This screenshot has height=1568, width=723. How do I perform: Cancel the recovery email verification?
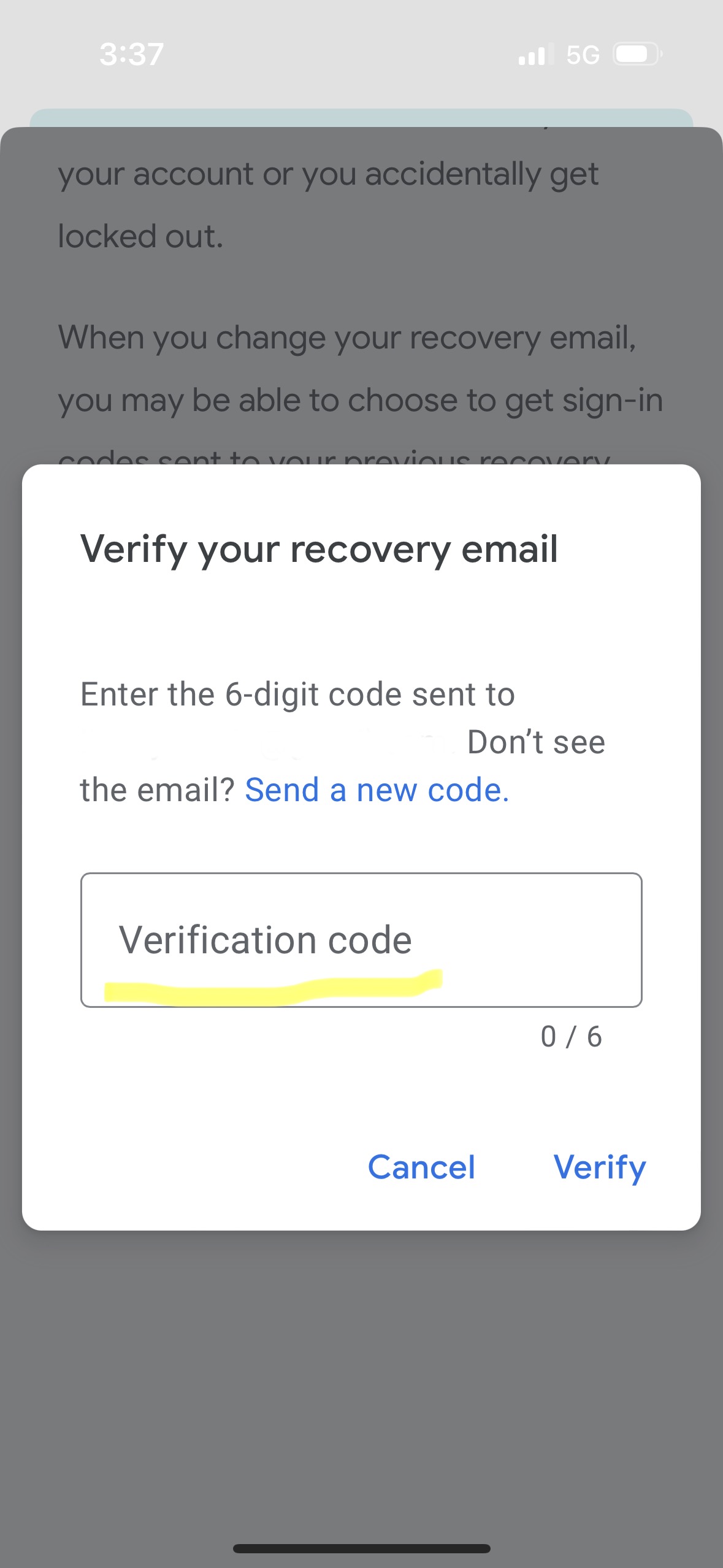tap(421, 1167)
